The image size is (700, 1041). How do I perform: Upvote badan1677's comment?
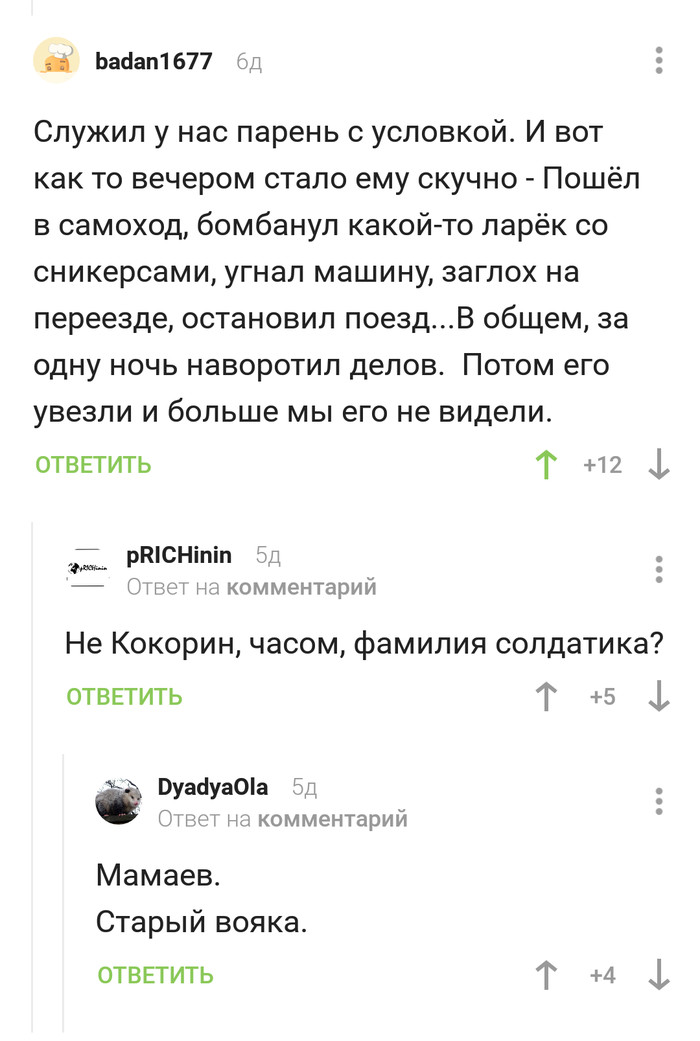point(546,465)
